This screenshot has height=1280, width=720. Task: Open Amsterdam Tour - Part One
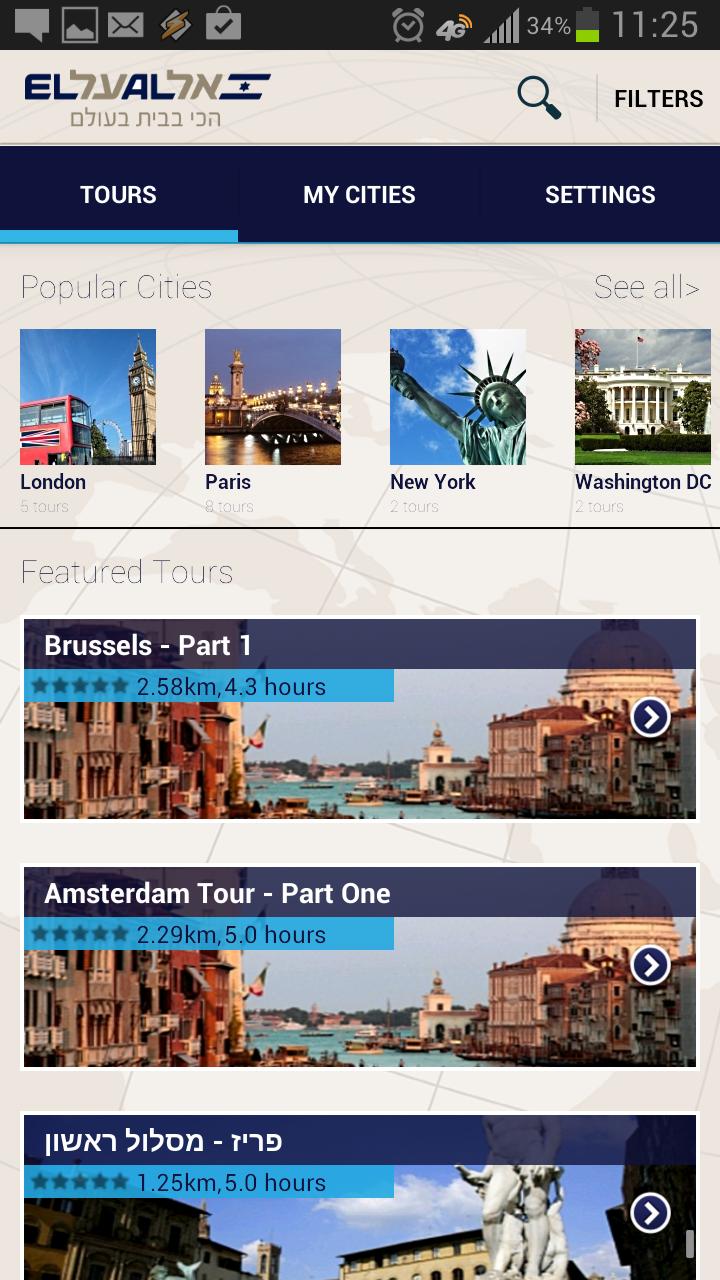pyautogui.click(x=360, y=966)
